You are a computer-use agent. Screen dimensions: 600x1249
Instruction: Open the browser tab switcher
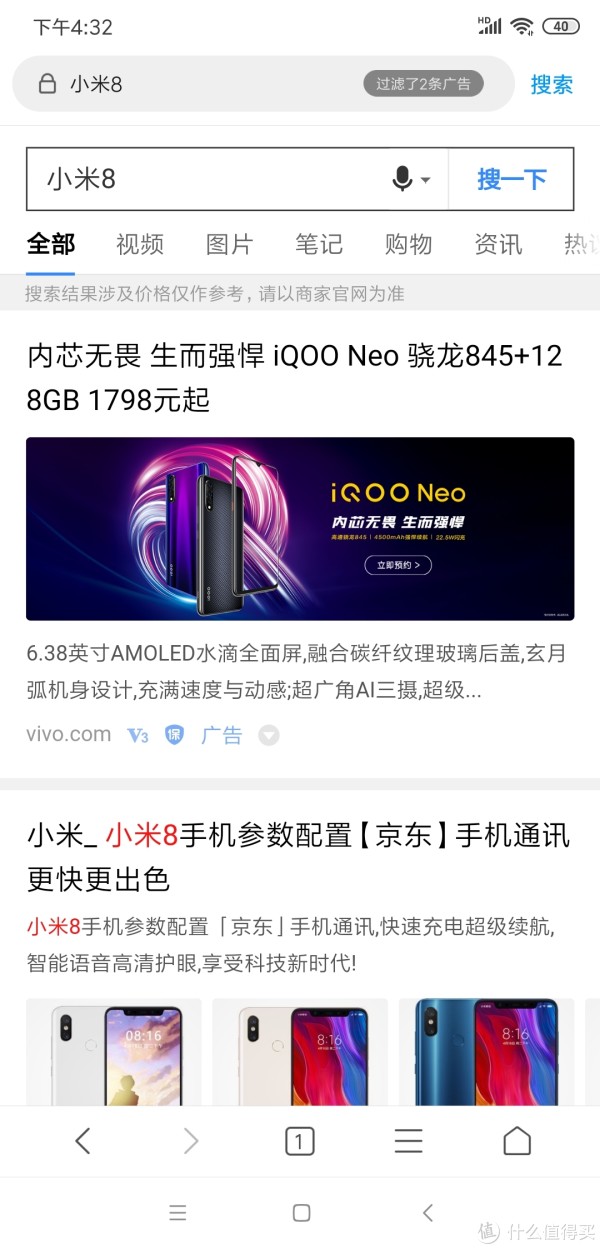[299, 1141]
